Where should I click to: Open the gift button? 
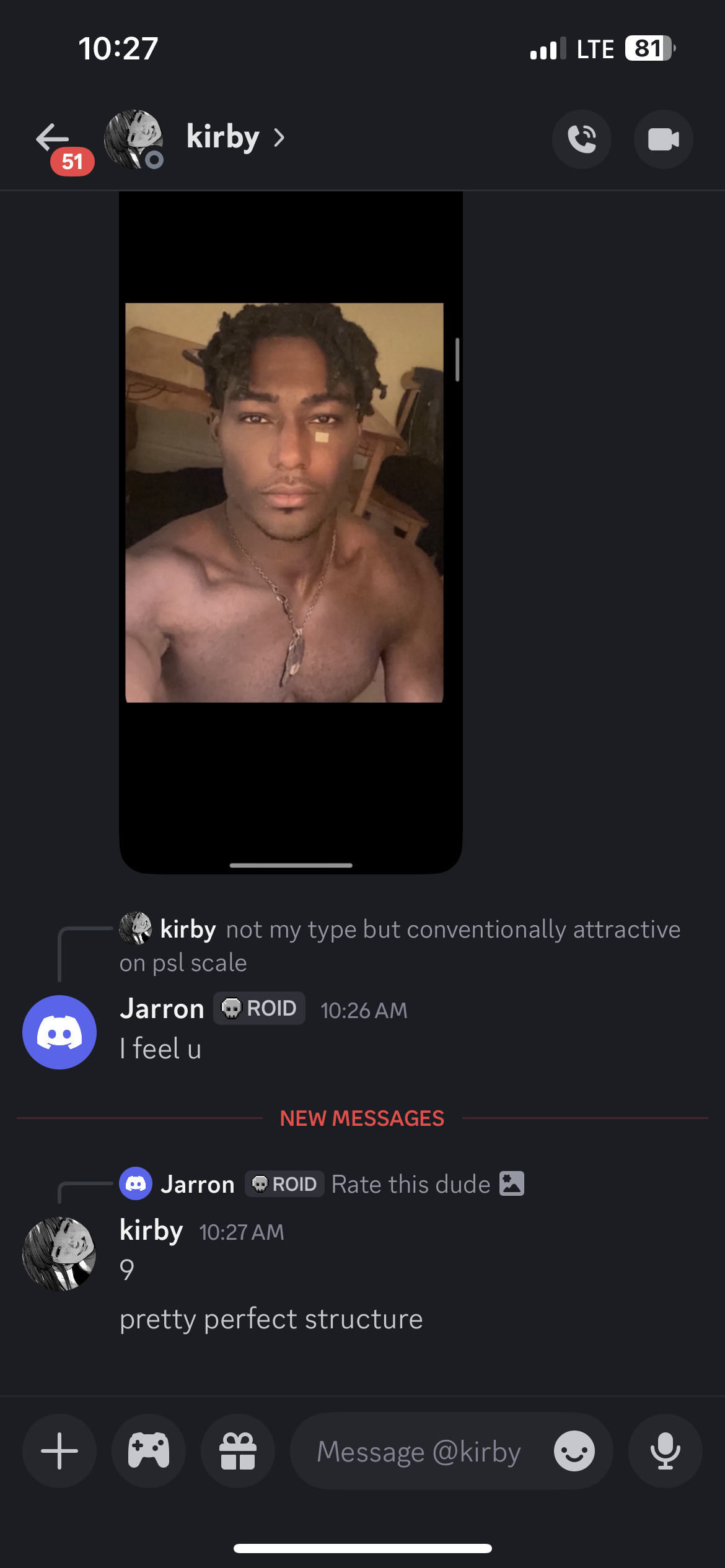[x=238, y=1451]
